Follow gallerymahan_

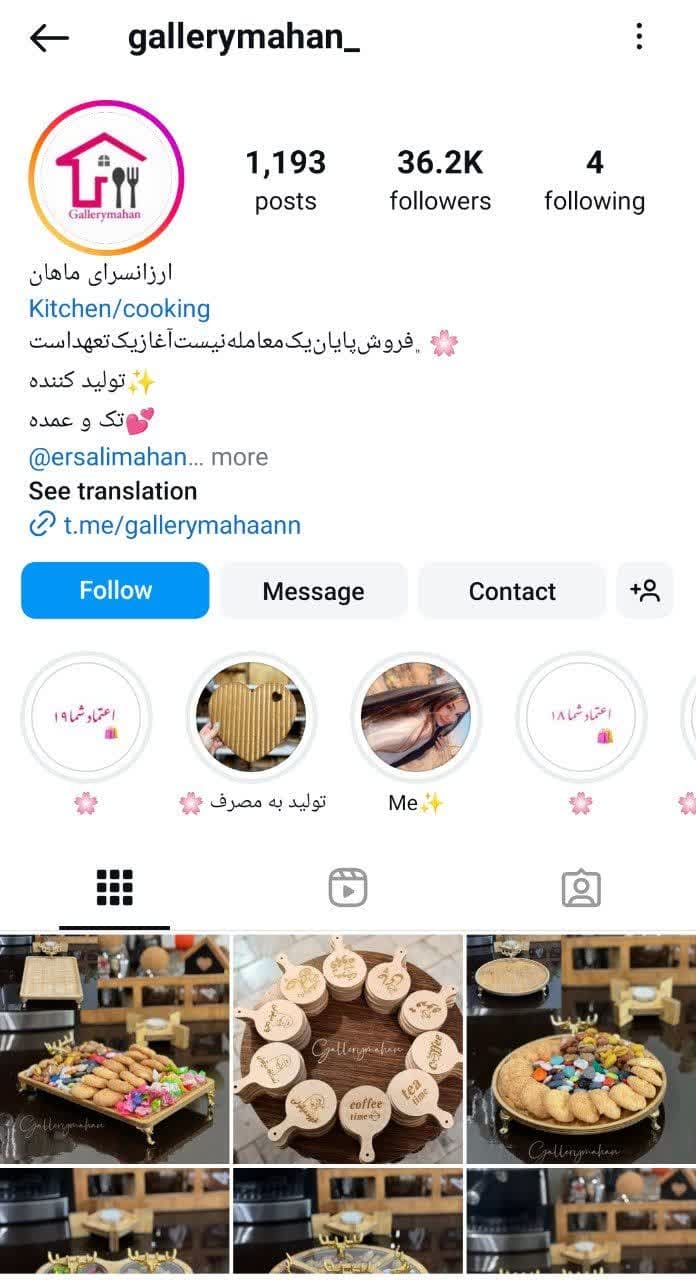pyautogui.click(x=115, y=591)
